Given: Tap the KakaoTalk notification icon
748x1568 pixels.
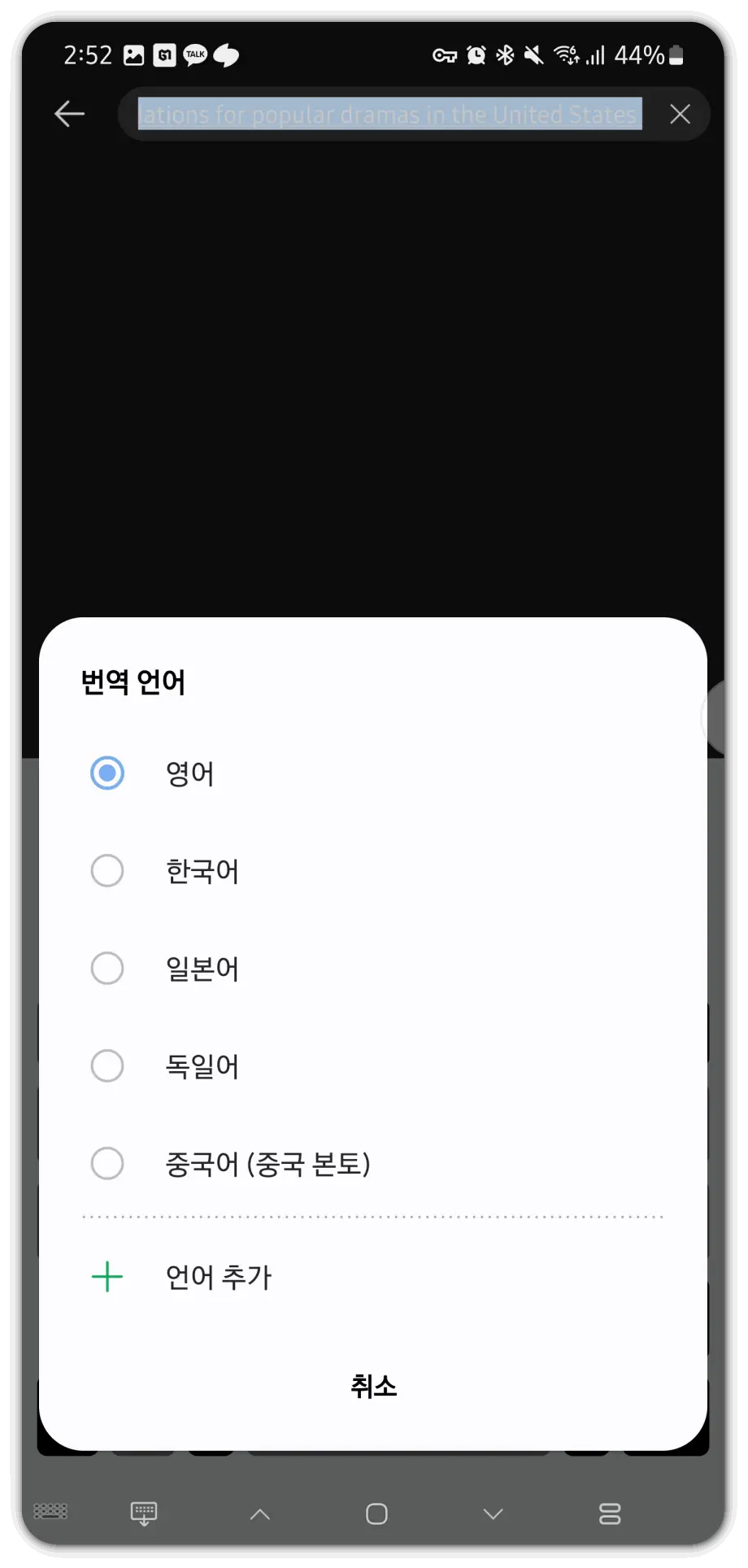Looking at the screenshot, I should tap(194, 54).
